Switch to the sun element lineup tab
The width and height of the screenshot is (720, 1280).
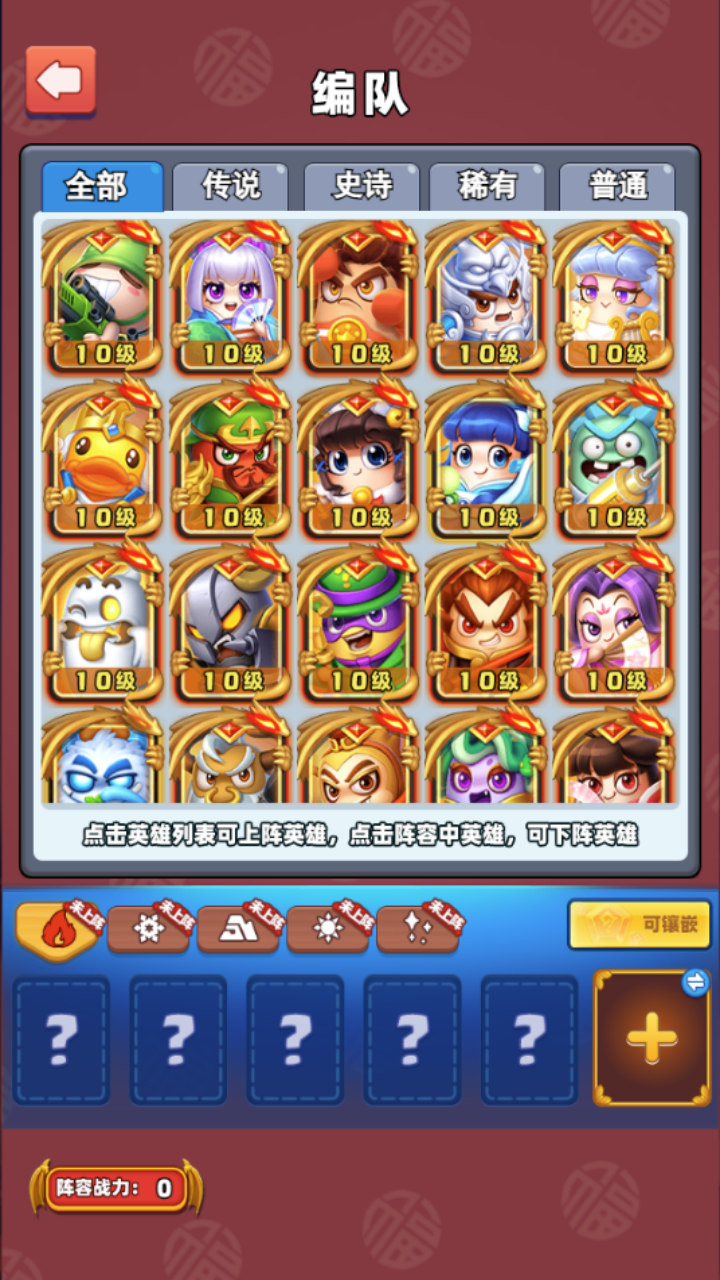(328, 929)
